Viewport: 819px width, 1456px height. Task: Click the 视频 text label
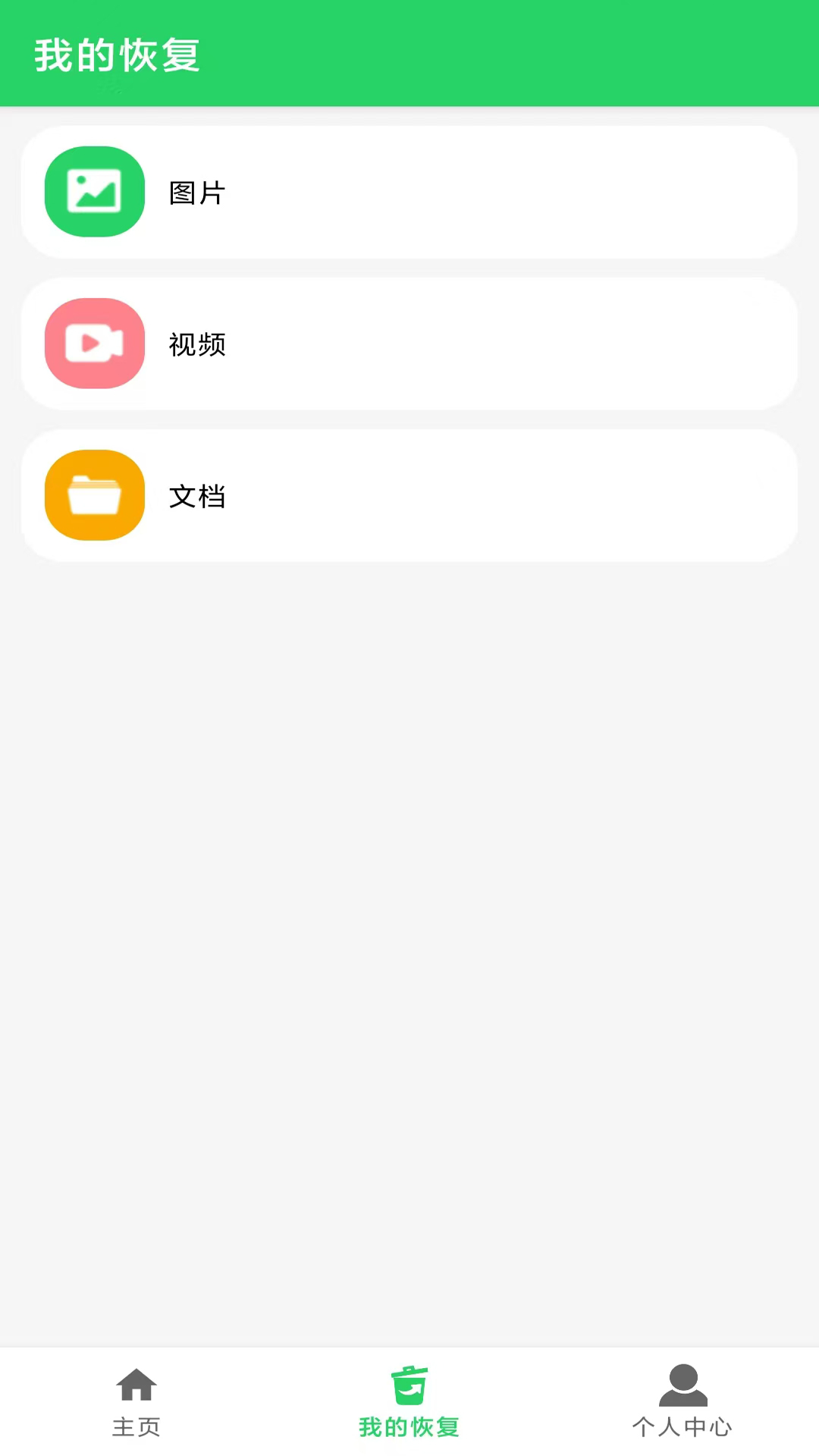[196, 344]
